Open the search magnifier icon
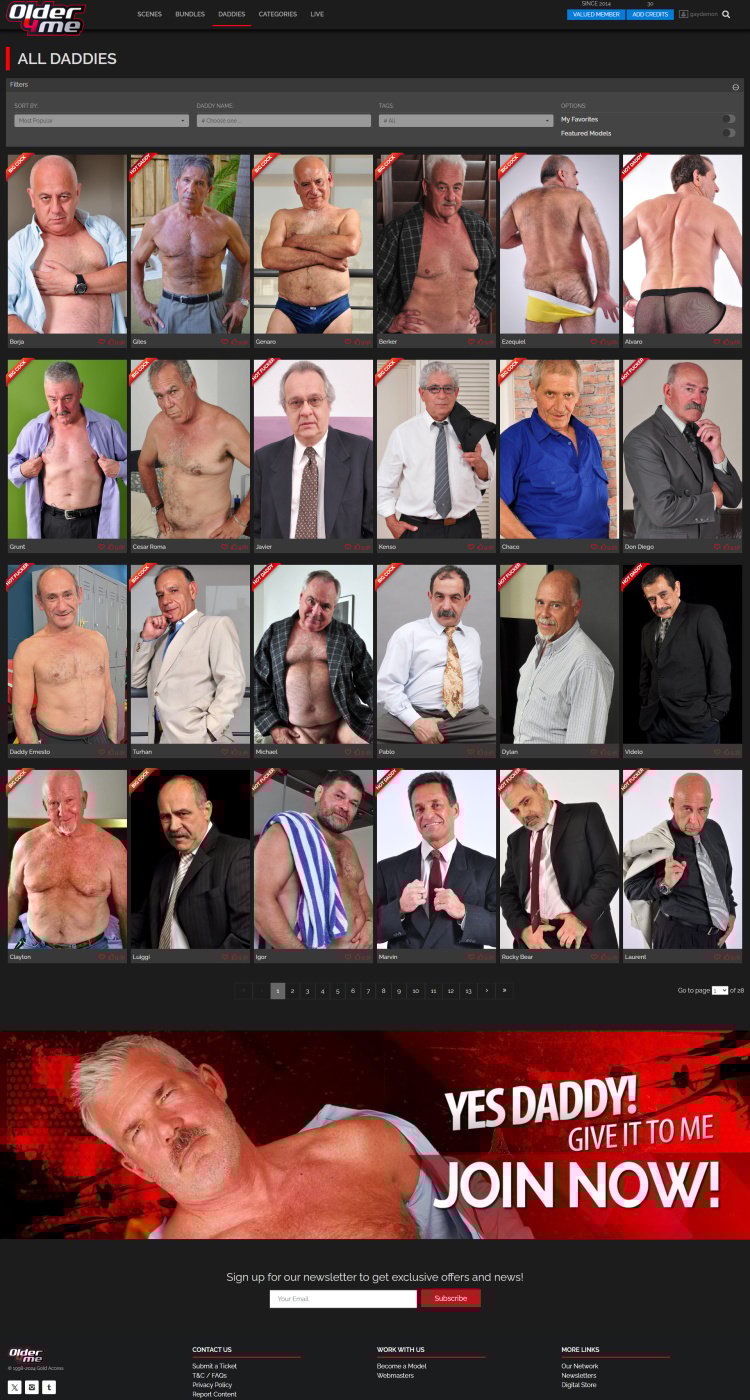The height and width of the screenshot is (1400, 750). [726, 15]
